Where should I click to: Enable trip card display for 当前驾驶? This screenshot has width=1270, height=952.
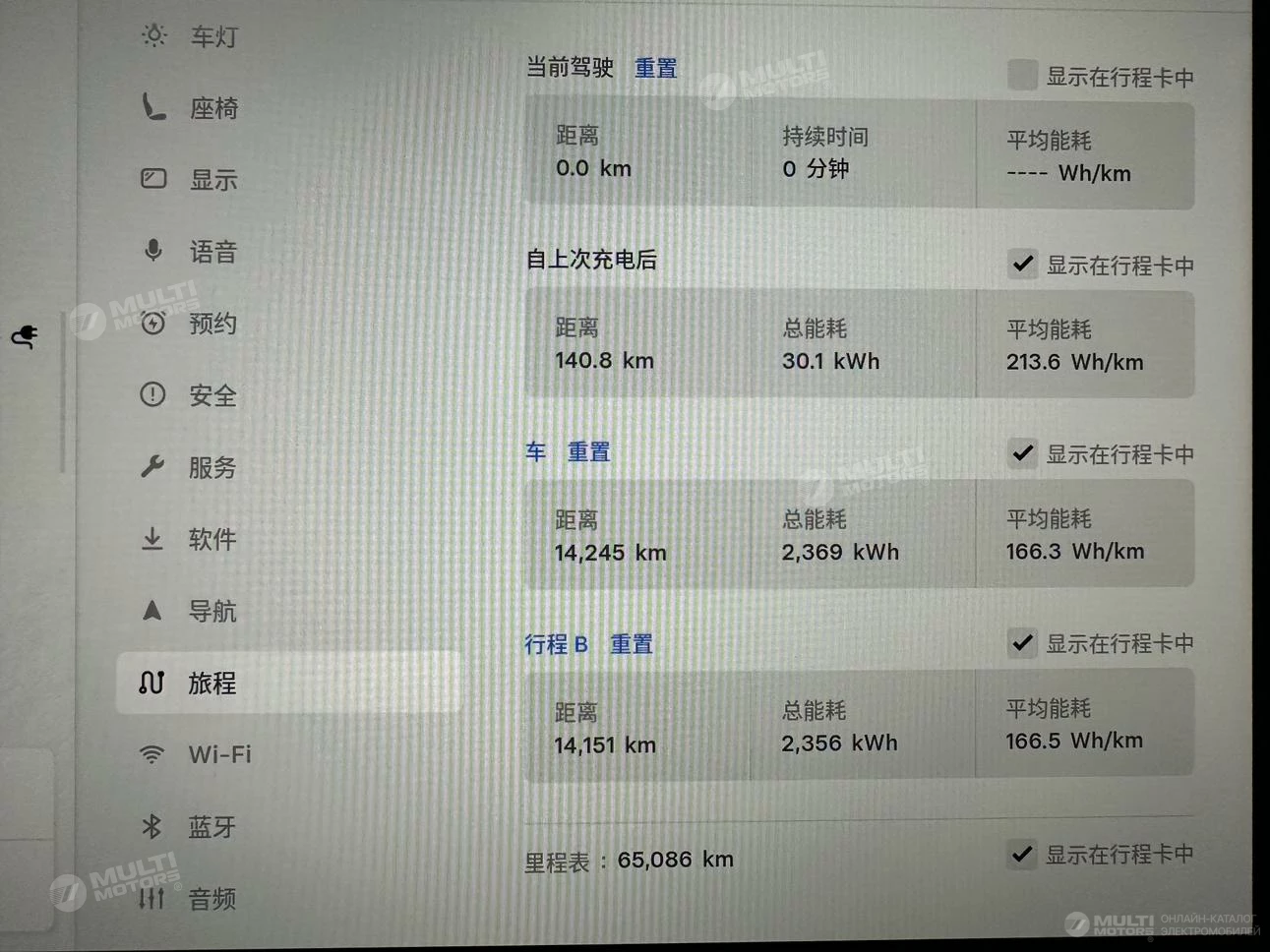coord(1022,75)
